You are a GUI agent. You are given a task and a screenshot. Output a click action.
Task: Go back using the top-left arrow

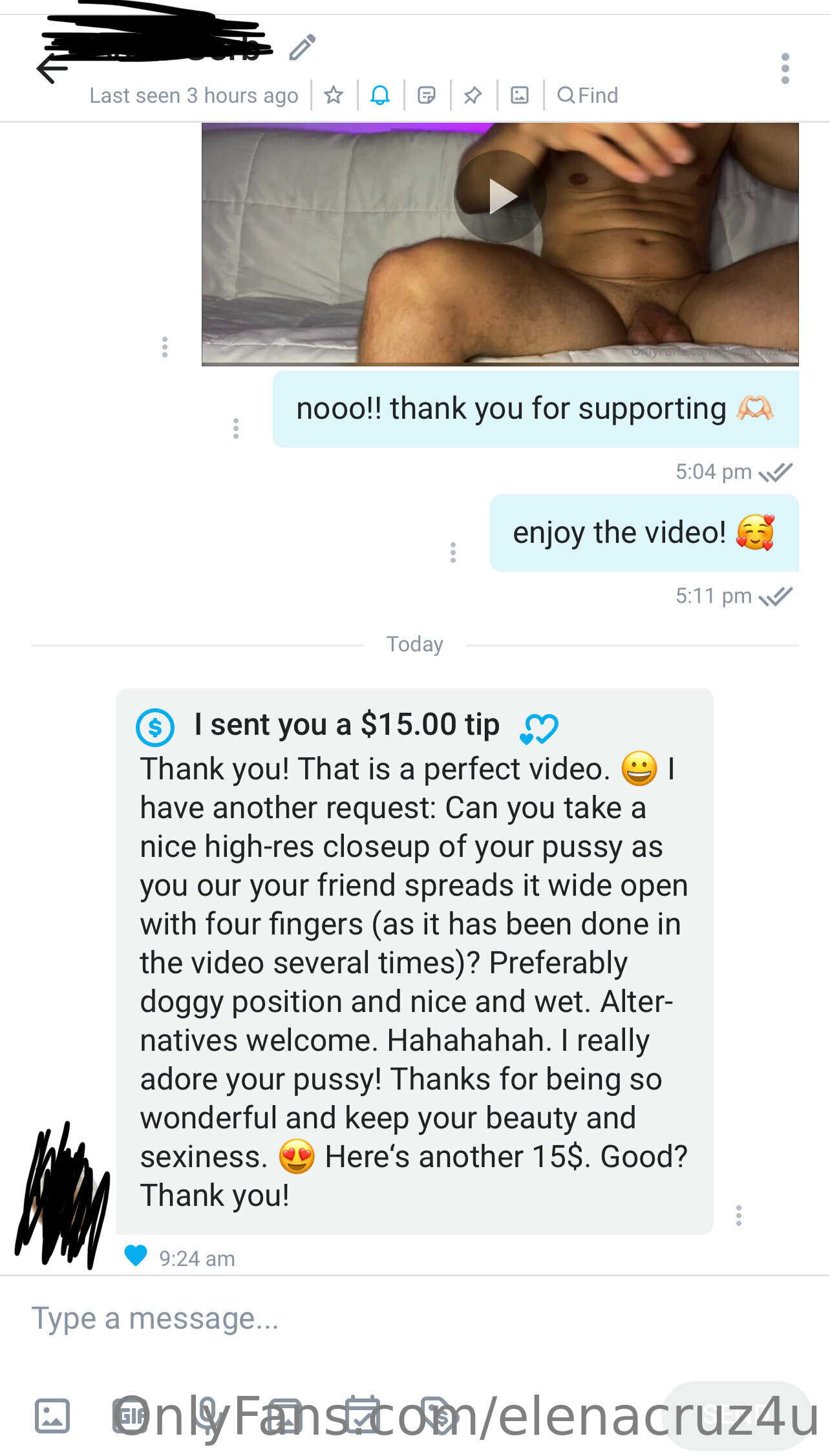52,69
